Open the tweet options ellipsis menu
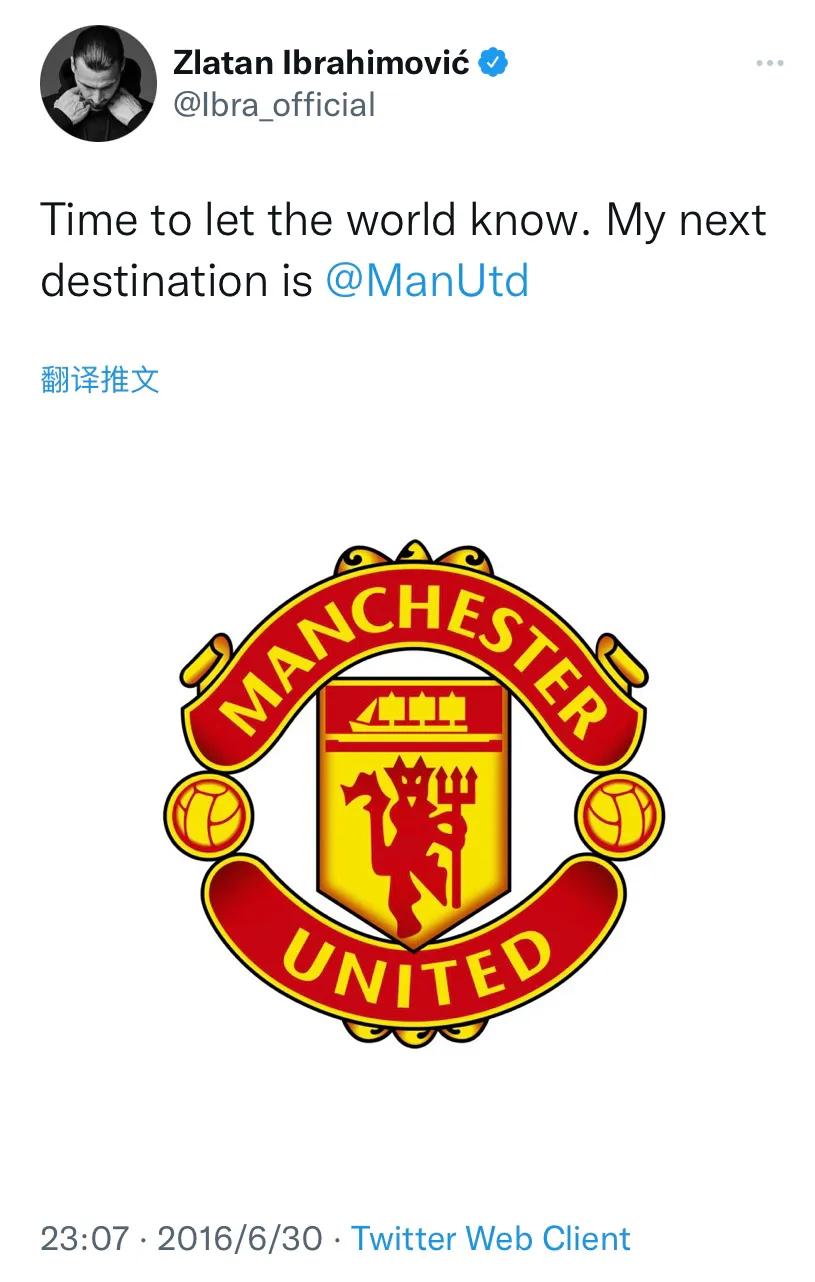Viewport: 815px width, 1282px height. pyautogui.click(x=768, y=62)
